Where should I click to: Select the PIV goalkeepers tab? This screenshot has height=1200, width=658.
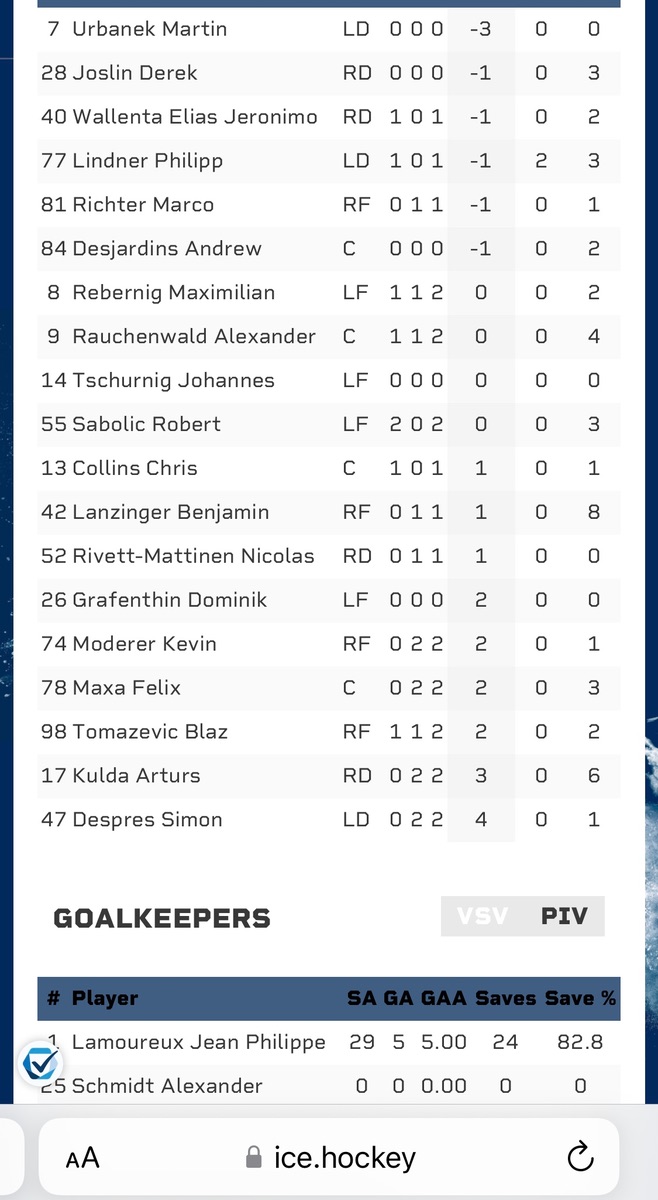coord(564,916)
